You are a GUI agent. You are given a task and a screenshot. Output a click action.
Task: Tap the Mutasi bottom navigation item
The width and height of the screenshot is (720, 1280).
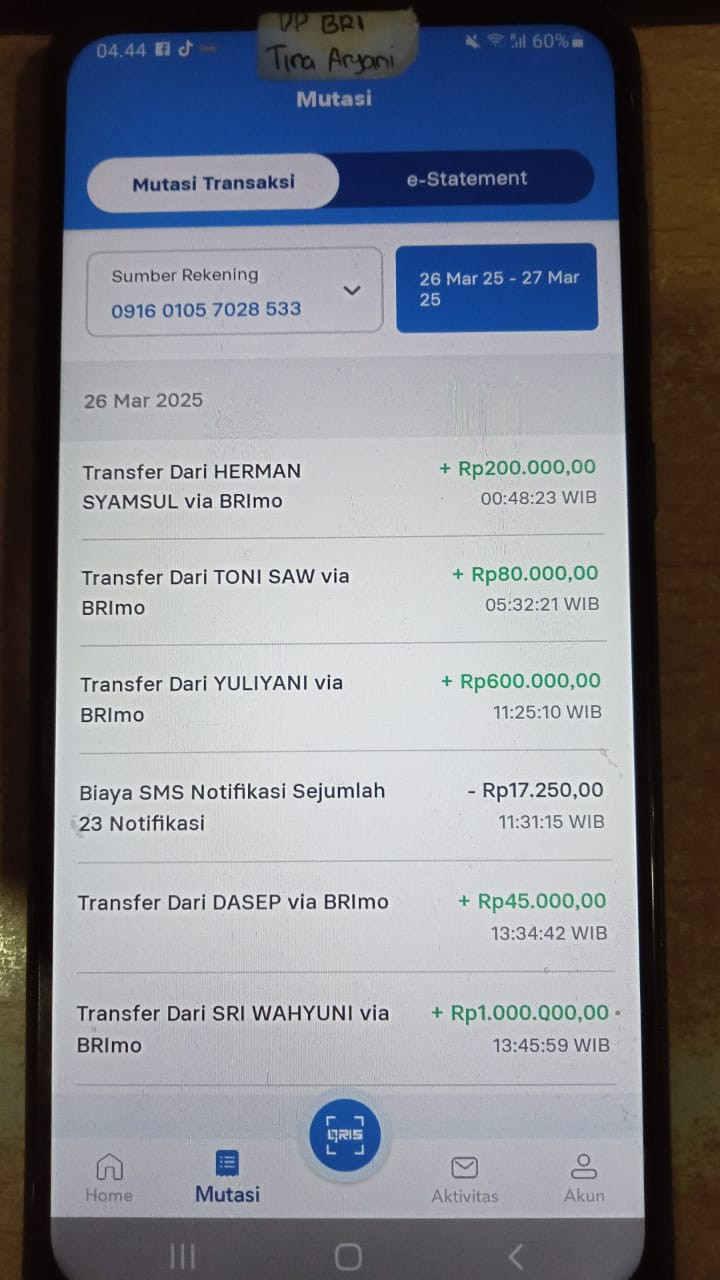pyautogui.click(x=227, y=1178)
